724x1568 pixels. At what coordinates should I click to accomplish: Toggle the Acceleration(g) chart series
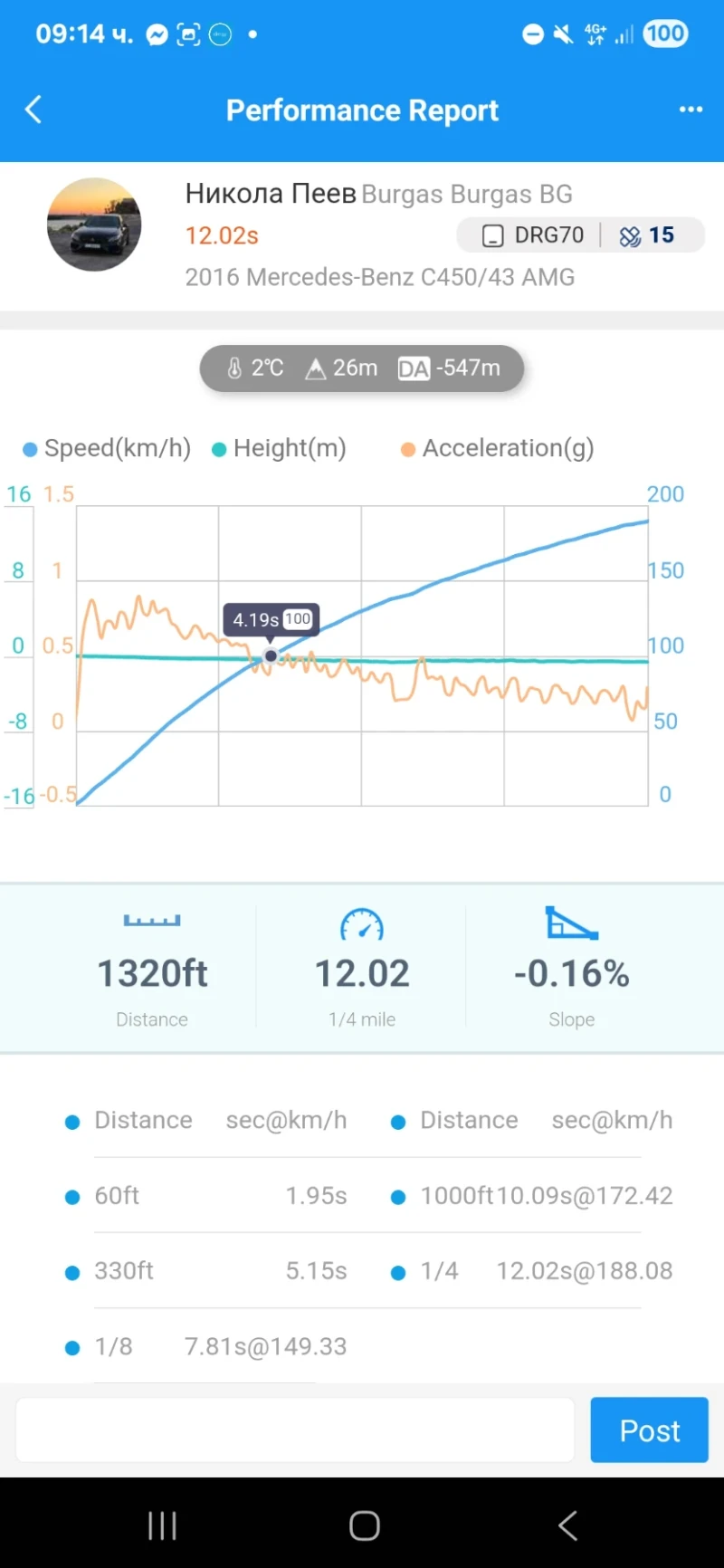497,448
